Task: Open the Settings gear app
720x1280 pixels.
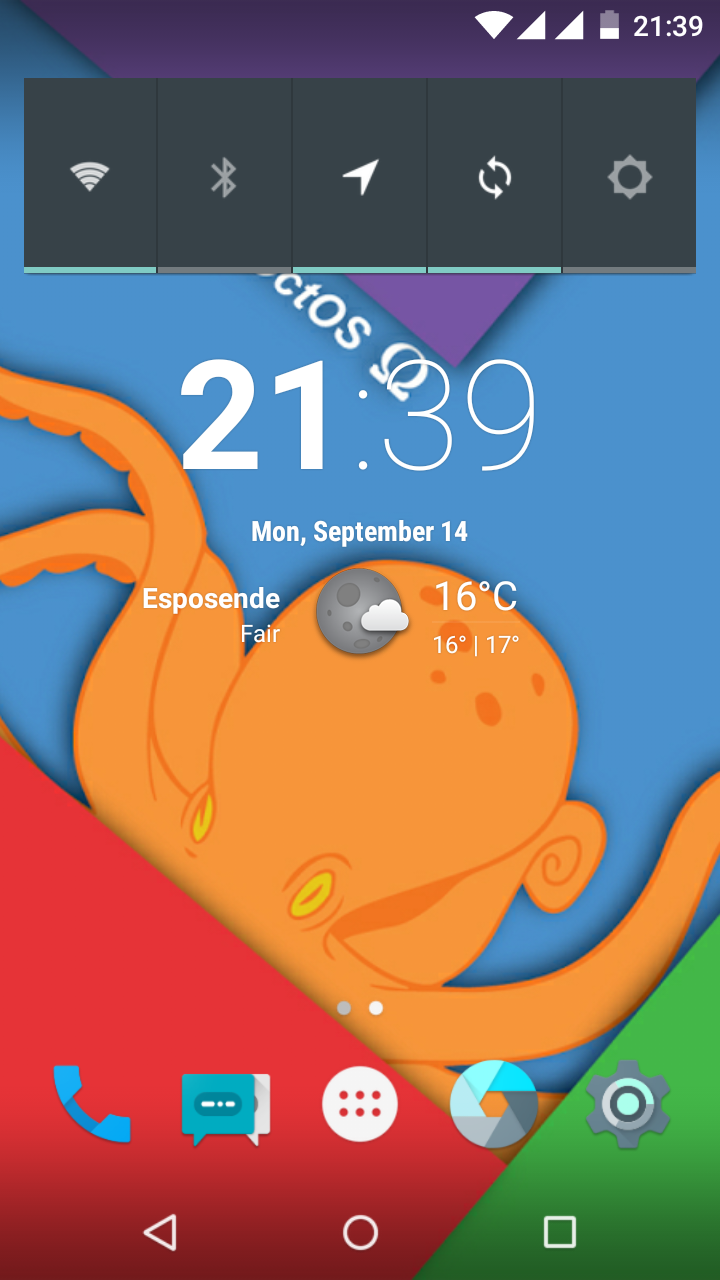Action: pos(628,1104)
